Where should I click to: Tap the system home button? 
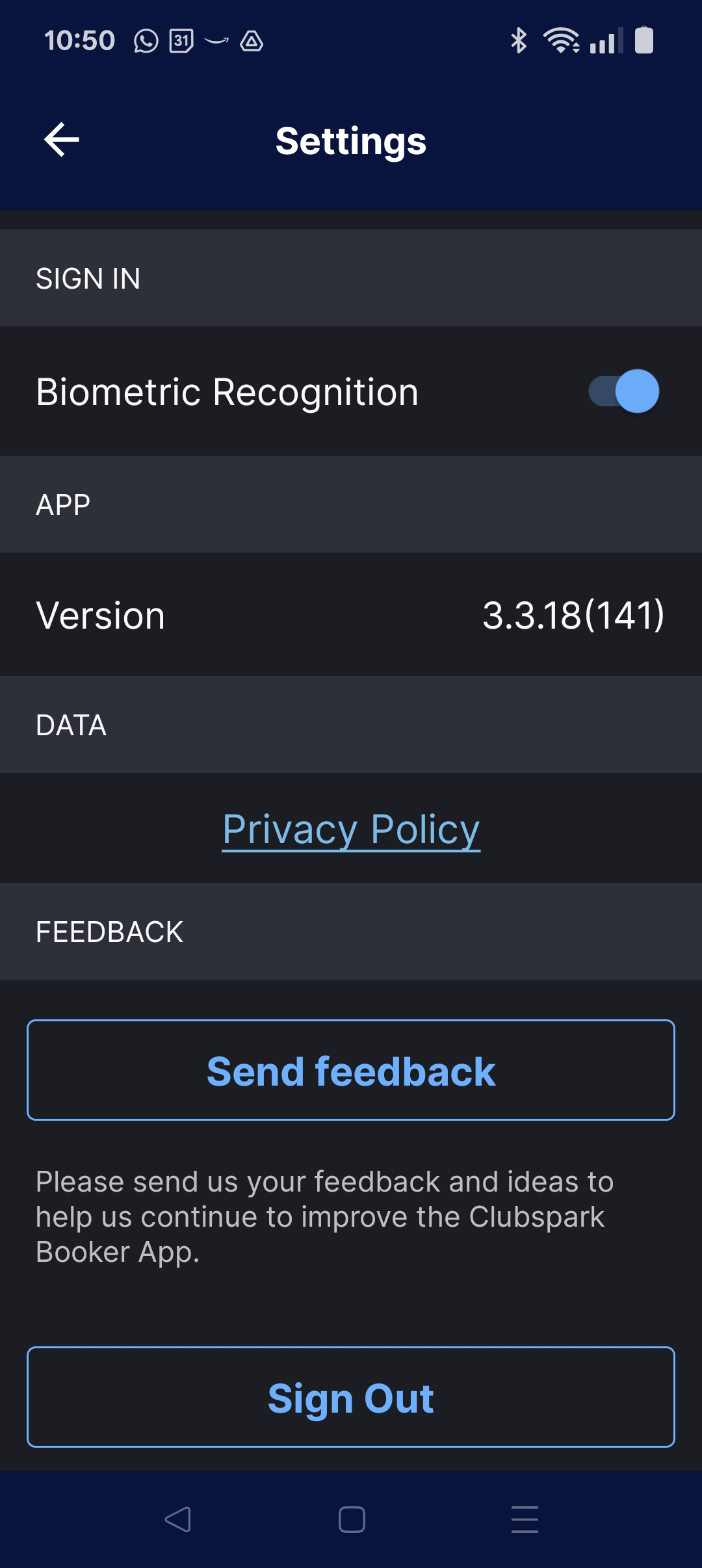coord(352,1519)
